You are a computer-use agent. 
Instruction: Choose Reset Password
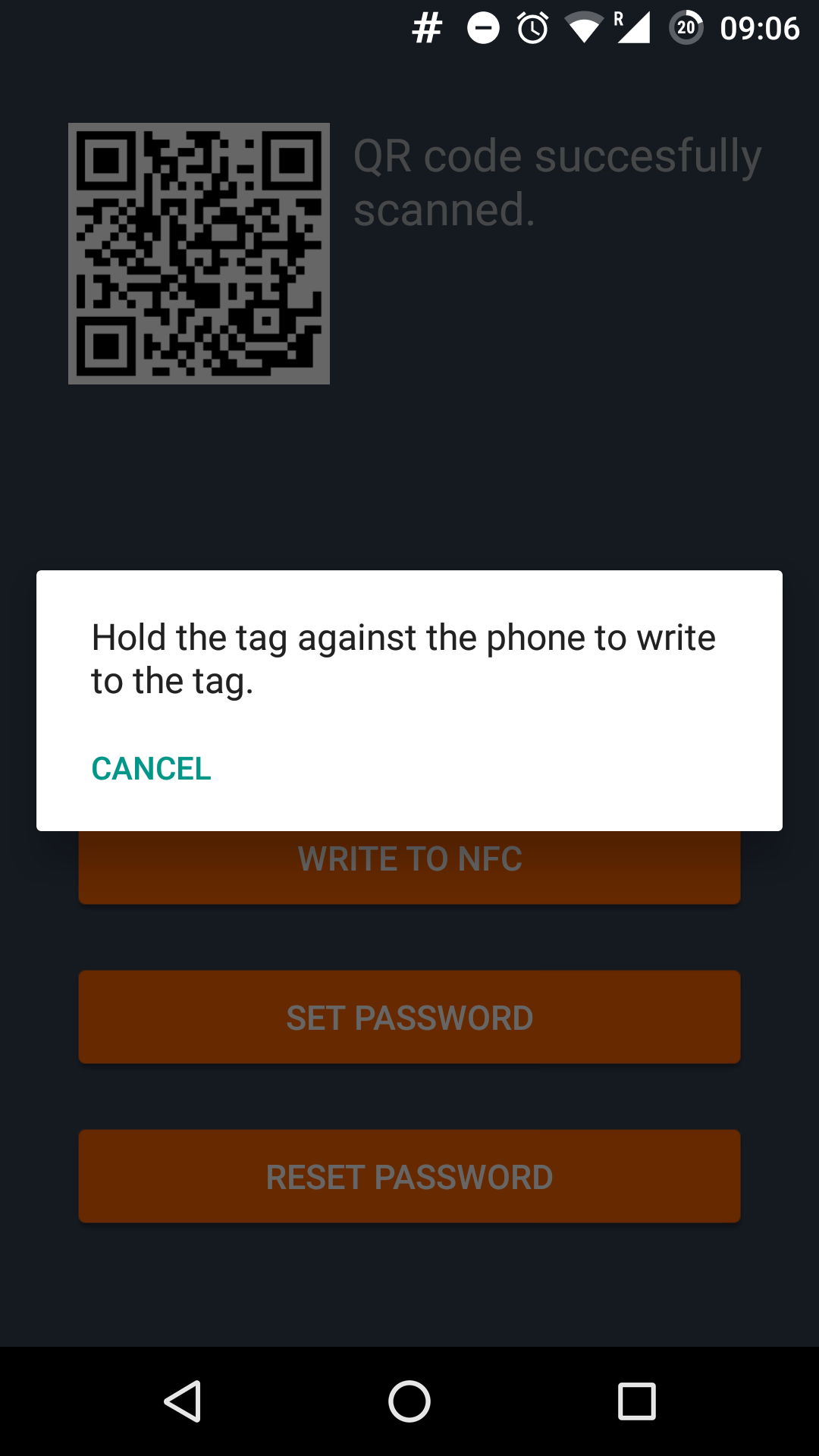pos(409,1177)
